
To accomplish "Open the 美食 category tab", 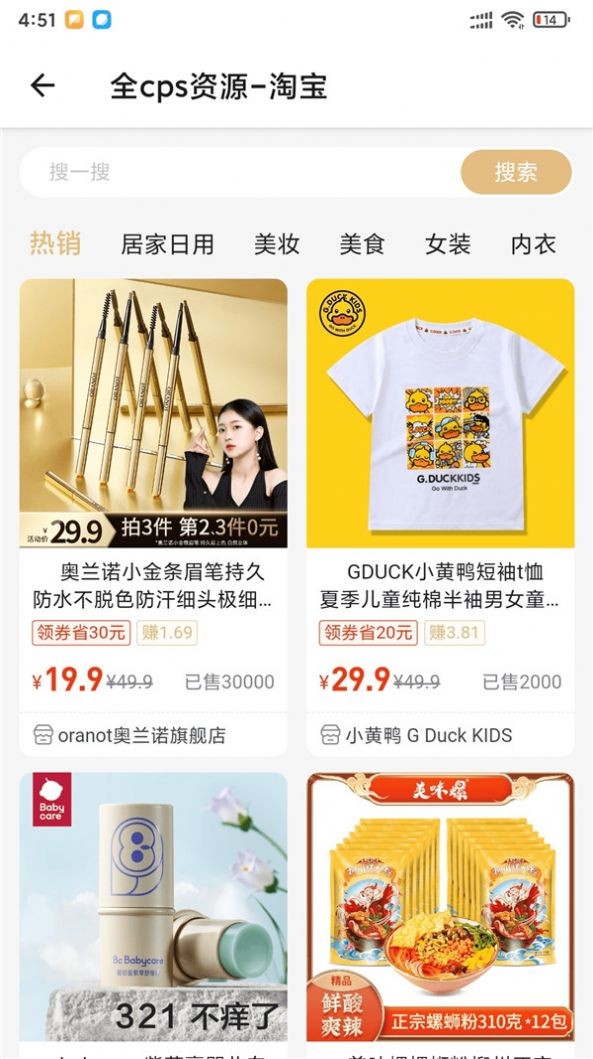I will 362,244.
